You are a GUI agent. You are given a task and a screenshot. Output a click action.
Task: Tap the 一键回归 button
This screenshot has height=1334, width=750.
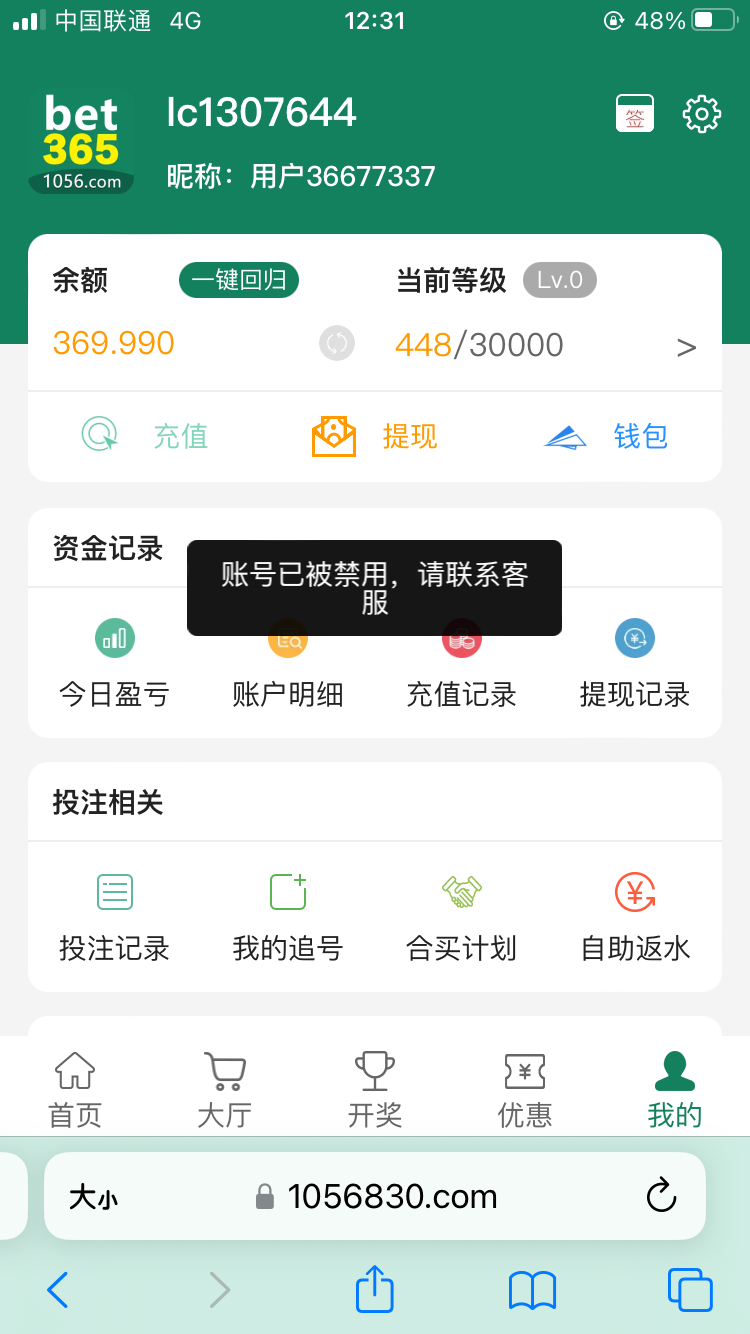coord(239,280)
